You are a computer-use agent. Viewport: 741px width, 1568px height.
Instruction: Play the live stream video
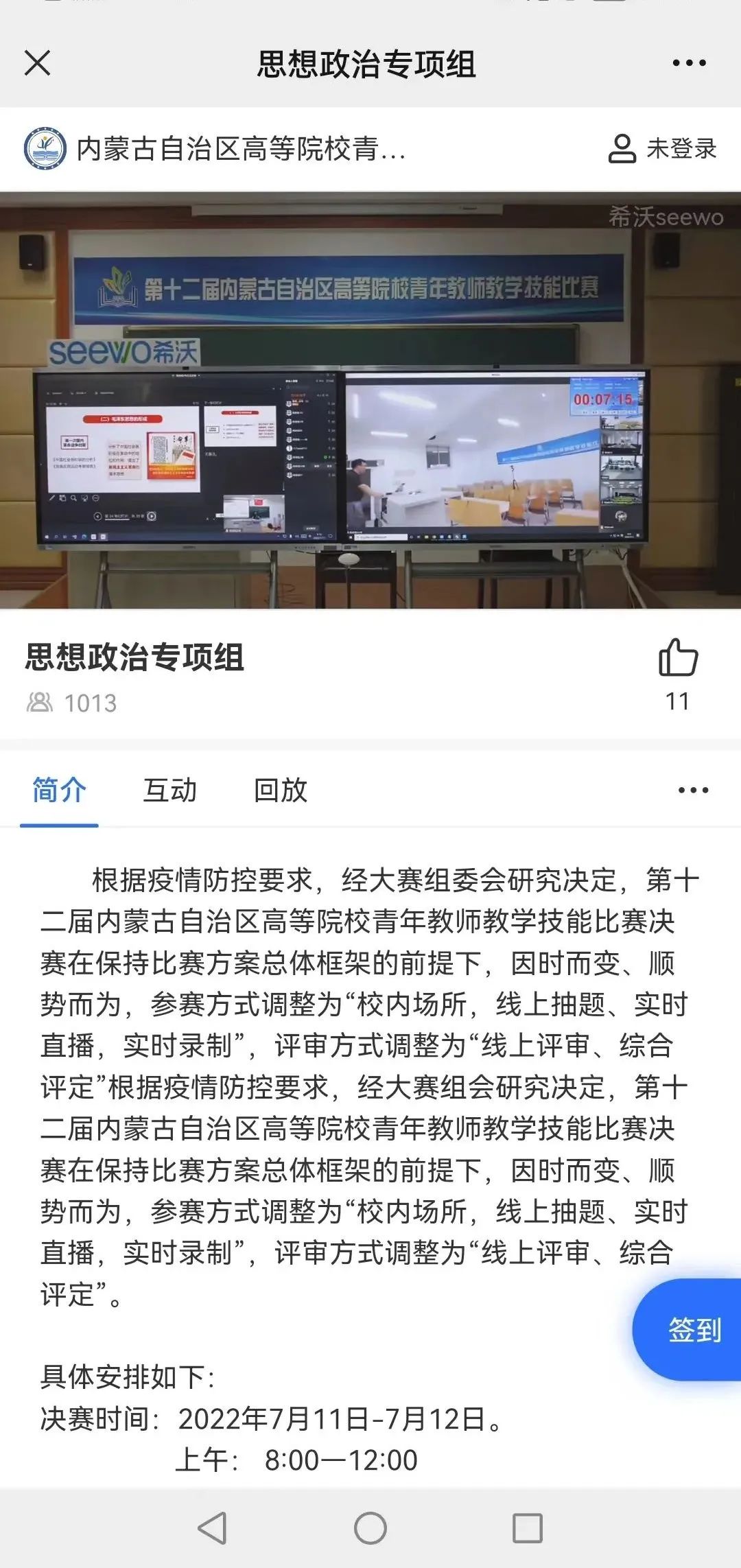370,400
